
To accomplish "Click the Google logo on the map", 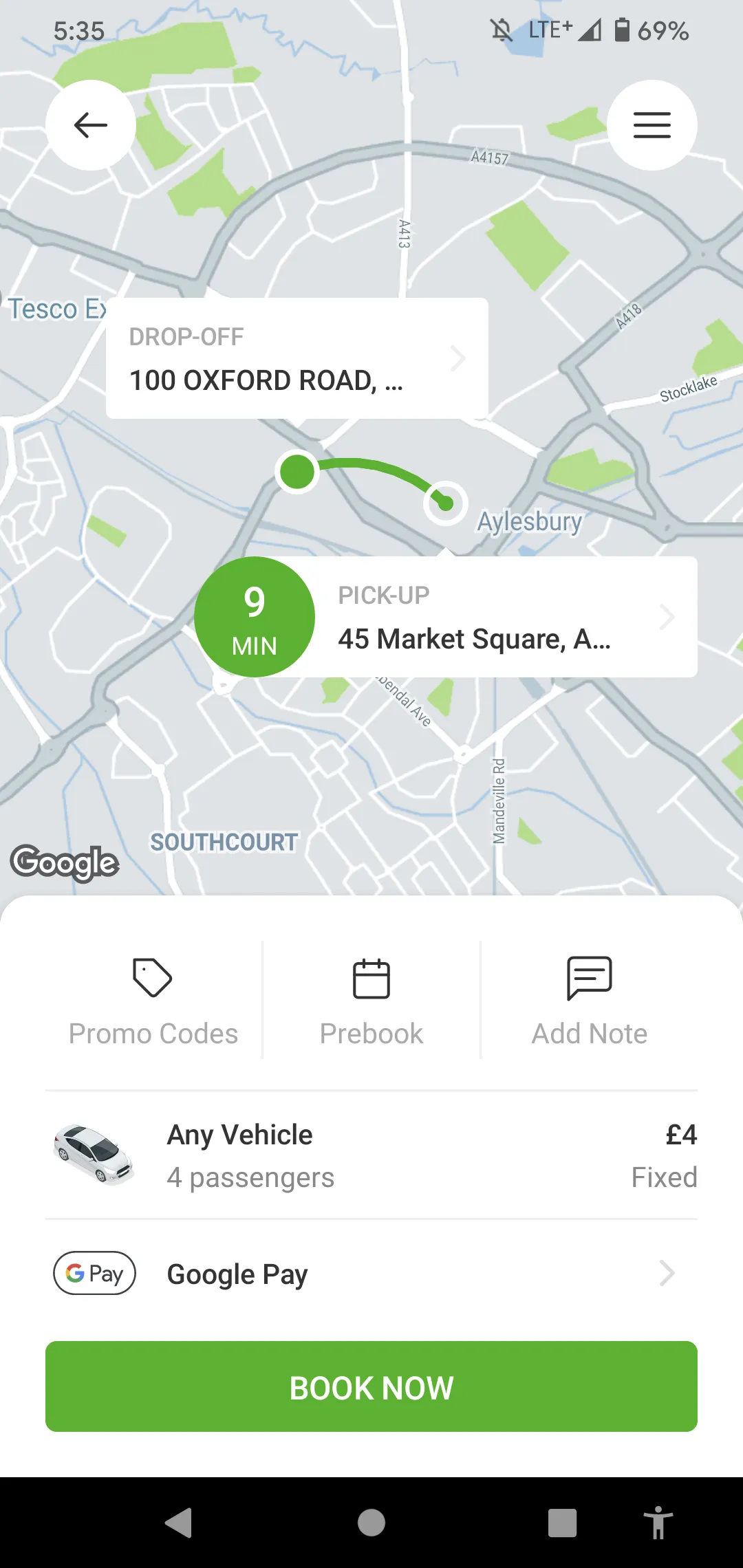I will tap(65, 862).
